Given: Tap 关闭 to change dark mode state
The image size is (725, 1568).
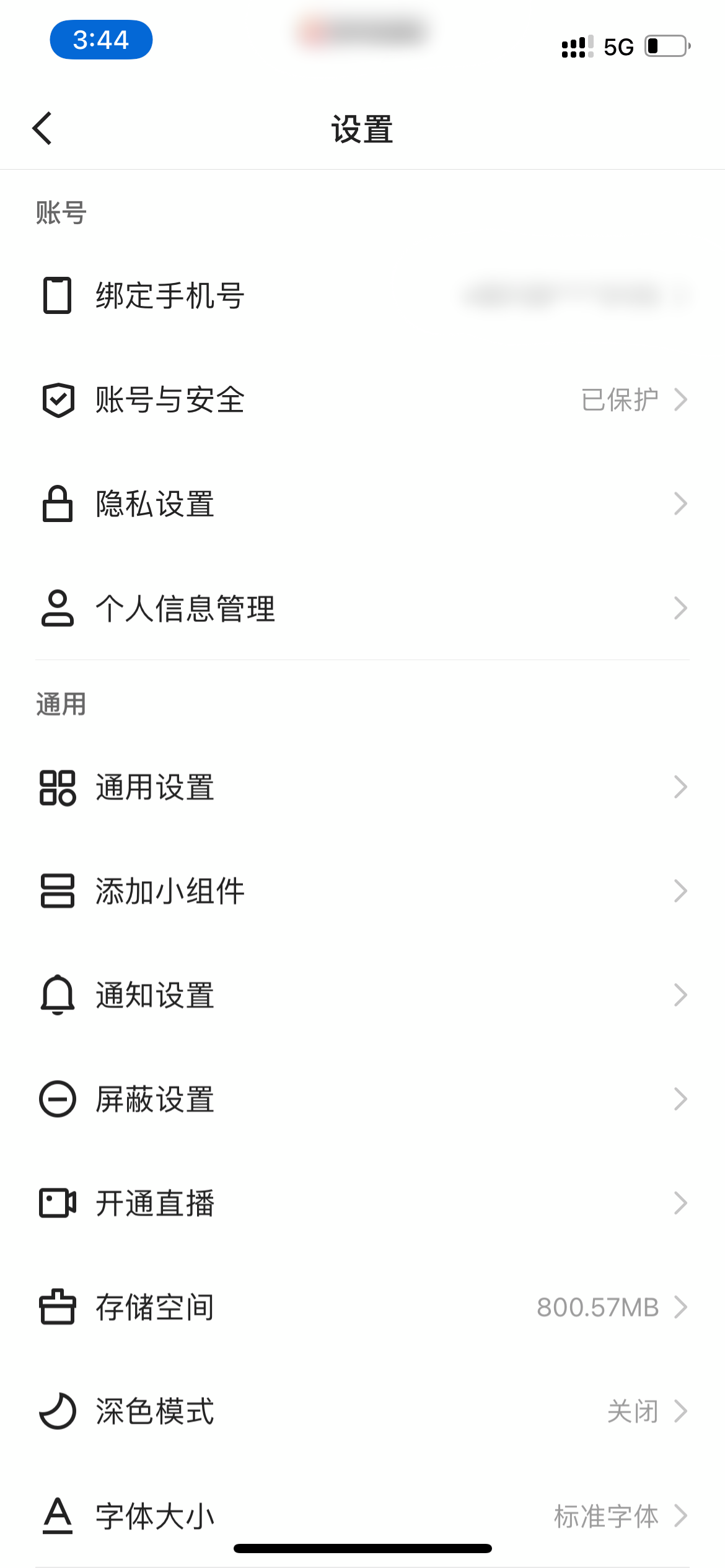Looking at the screenshot, I should [x=633, y=1411].
